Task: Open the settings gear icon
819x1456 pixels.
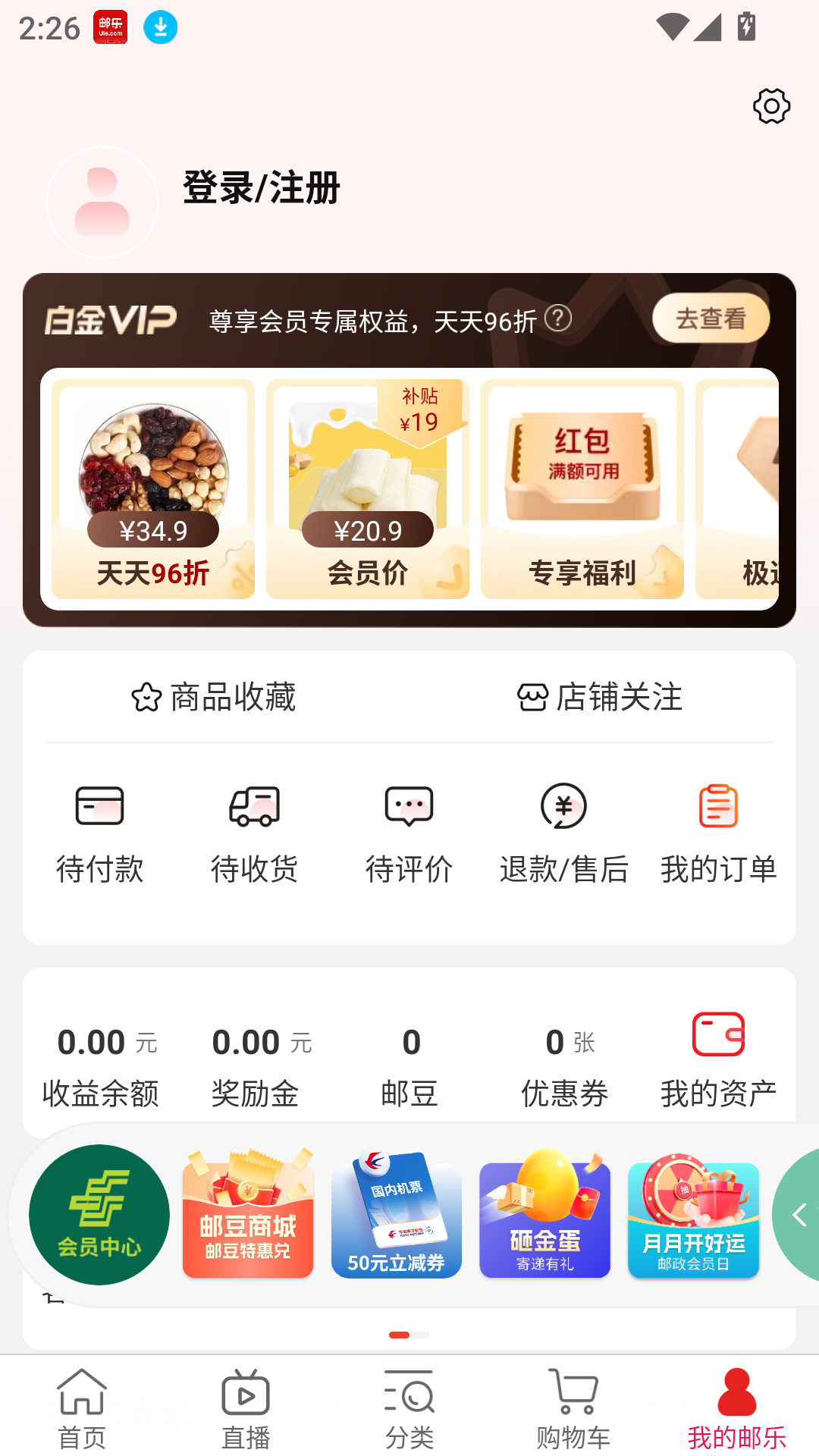Action: [771, 106]
